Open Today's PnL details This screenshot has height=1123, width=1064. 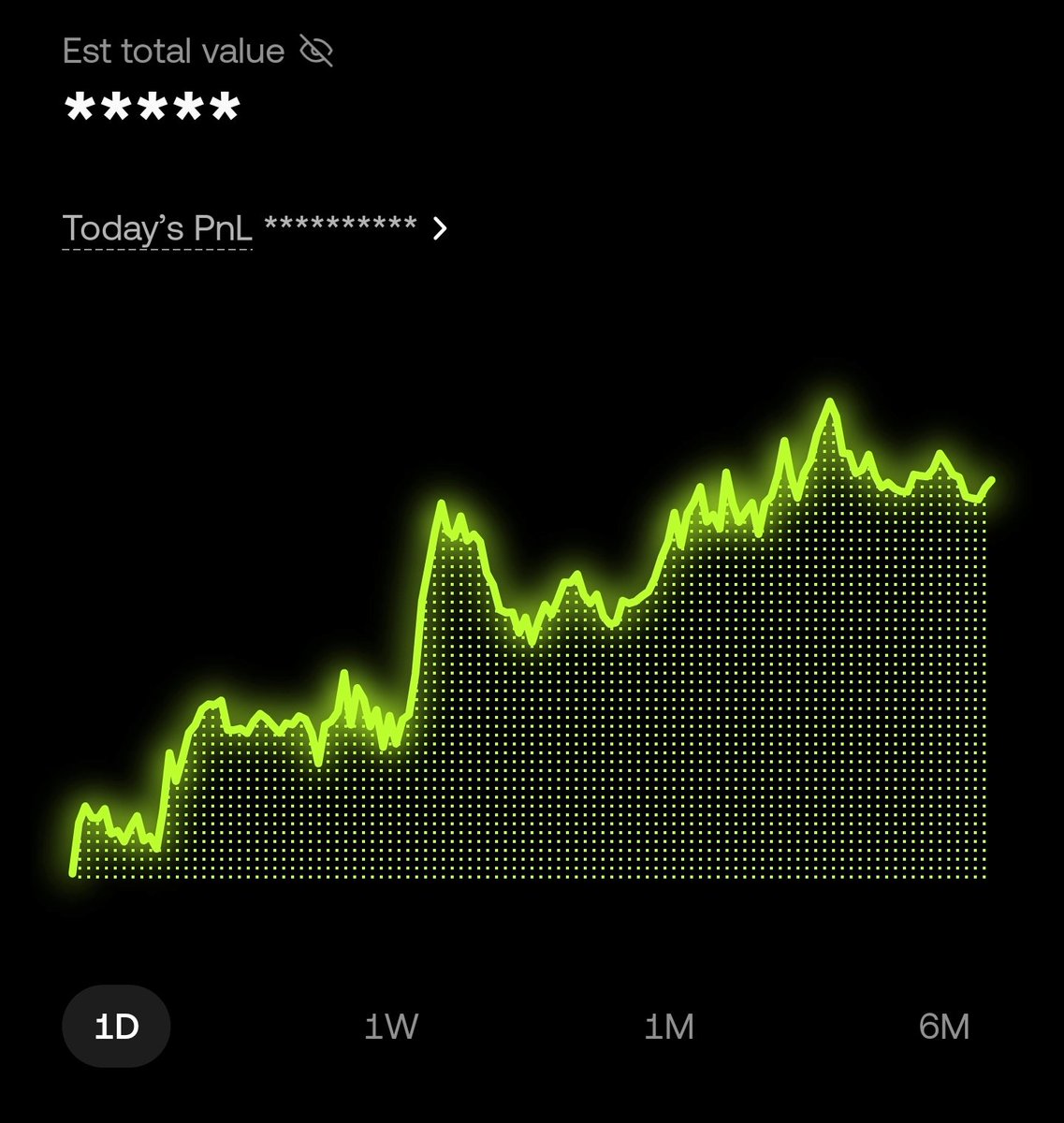click(x=440, y=227)
